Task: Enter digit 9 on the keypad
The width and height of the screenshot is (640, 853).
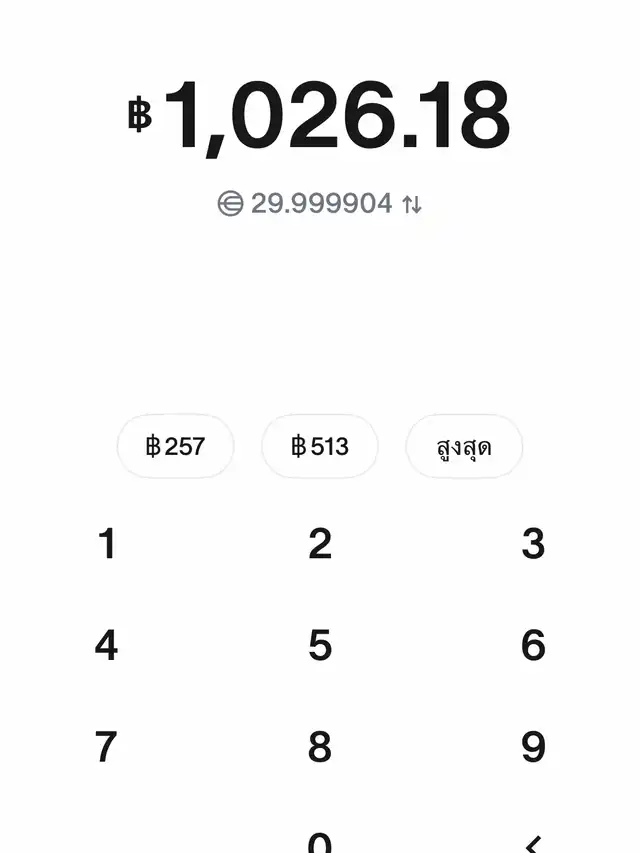Action: (x=533, y=747)
